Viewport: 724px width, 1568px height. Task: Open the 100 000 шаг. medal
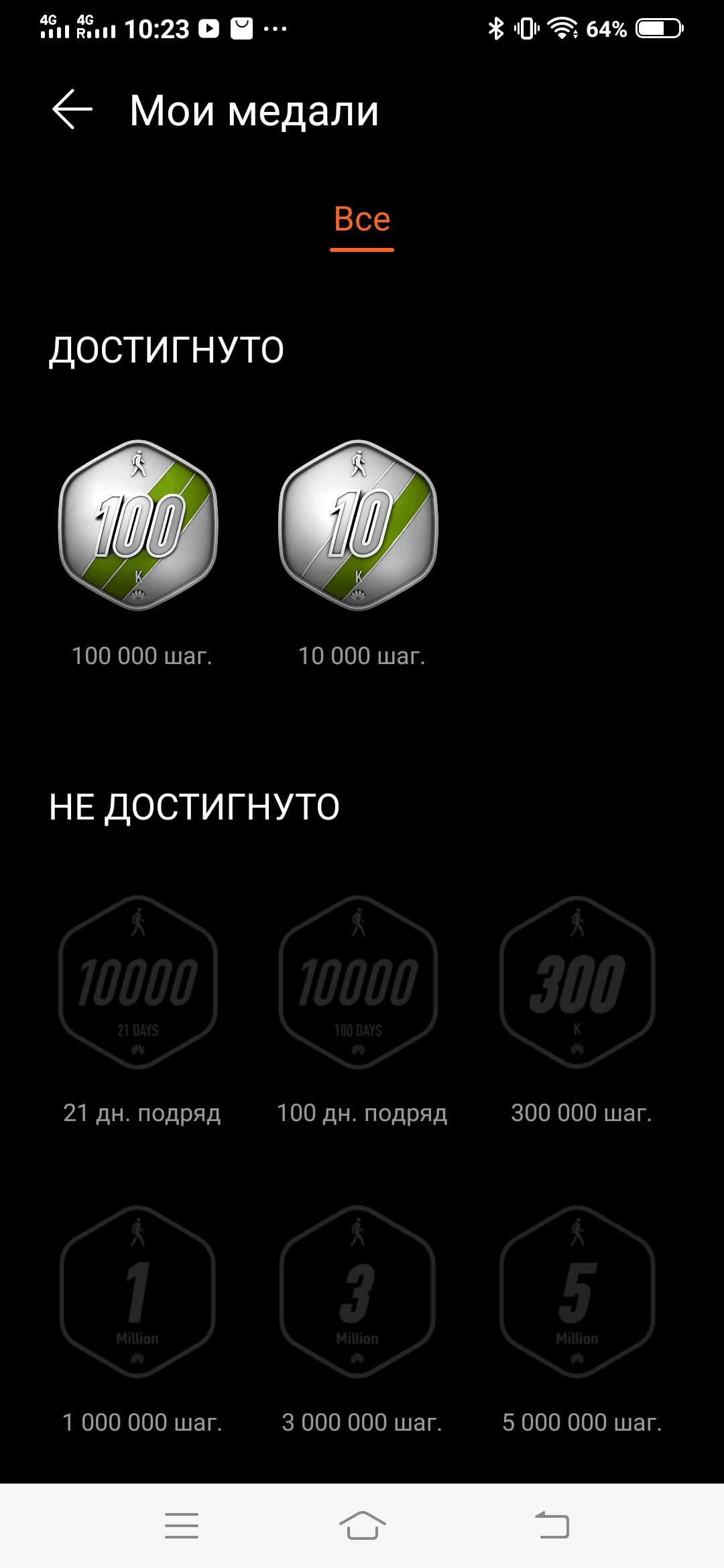[x=139, y=525]
